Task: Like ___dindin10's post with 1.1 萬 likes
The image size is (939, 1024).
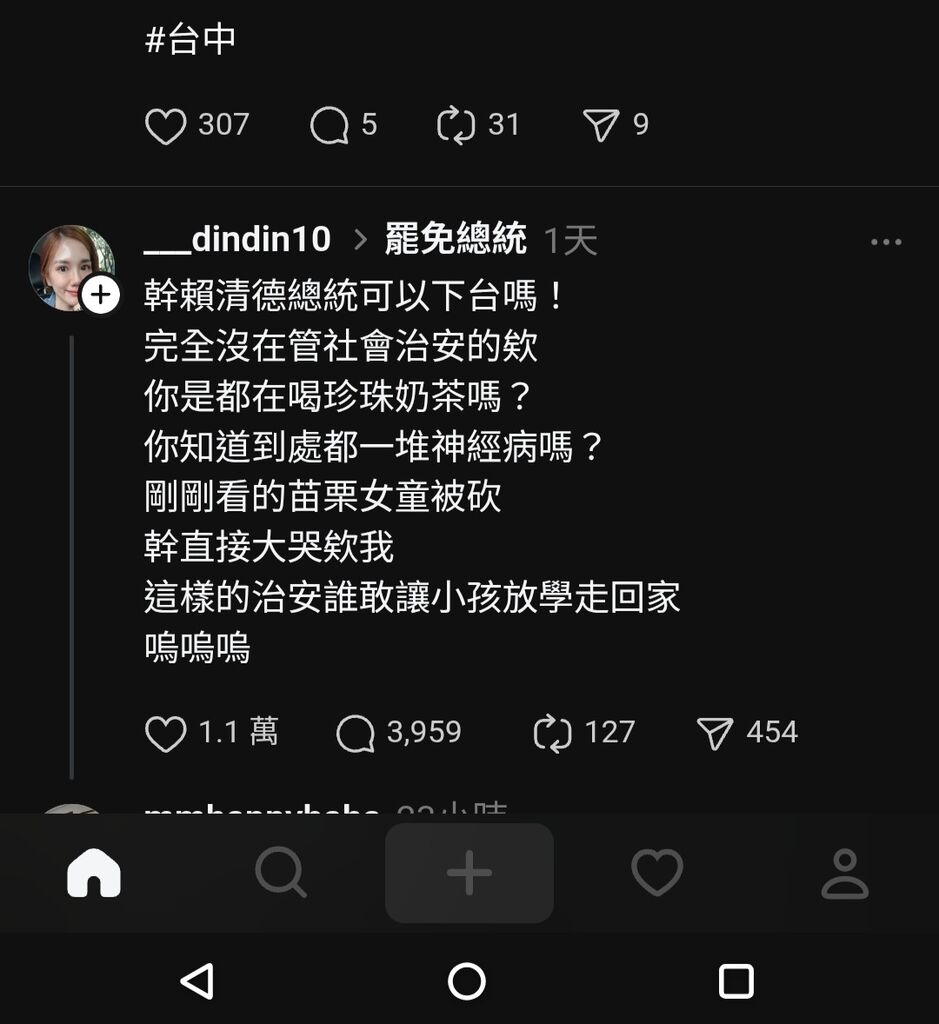Action: pos(166,734)
